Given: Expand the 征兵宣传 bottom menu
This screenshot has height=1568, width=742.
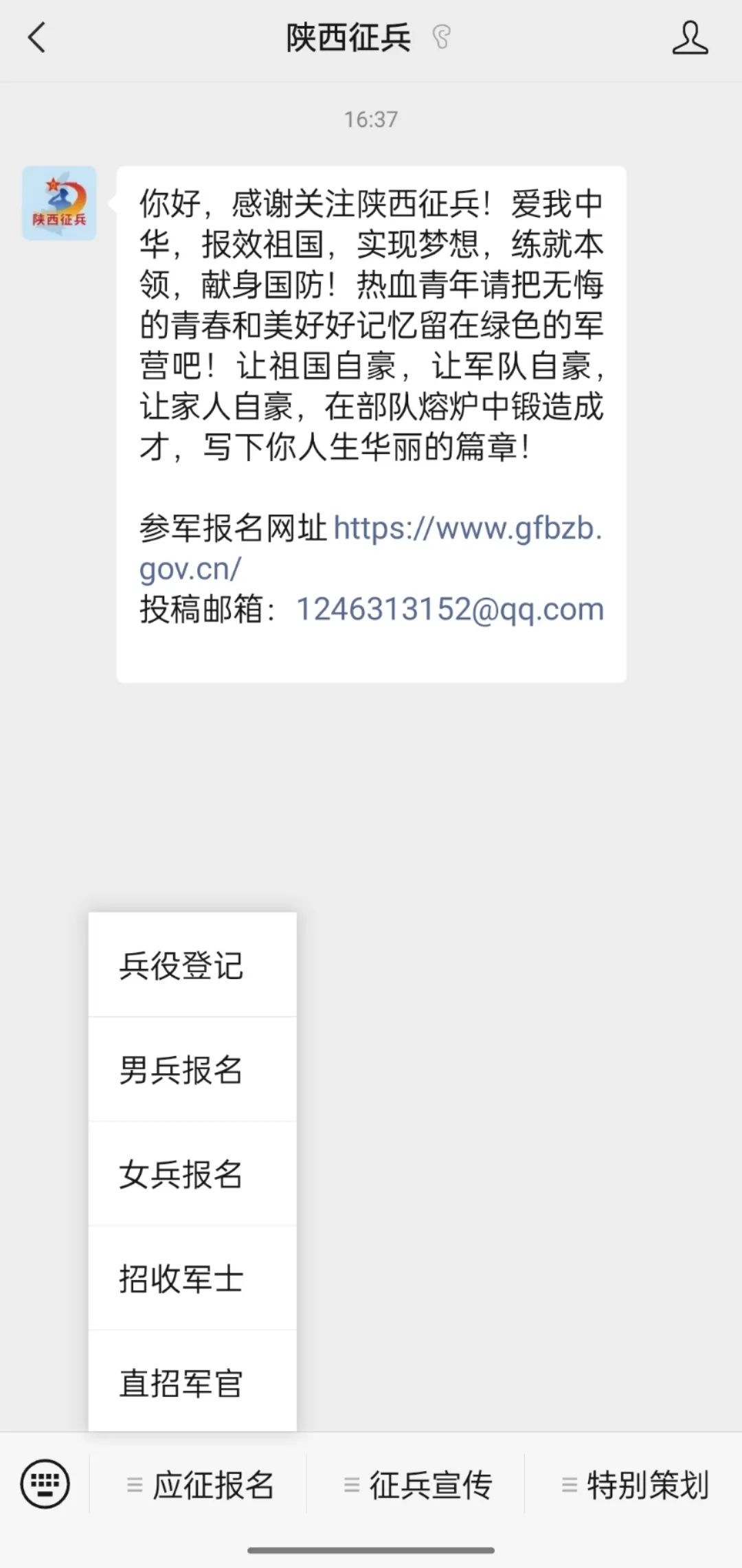Looking at the screenshot, I should tap(416, 1485).
